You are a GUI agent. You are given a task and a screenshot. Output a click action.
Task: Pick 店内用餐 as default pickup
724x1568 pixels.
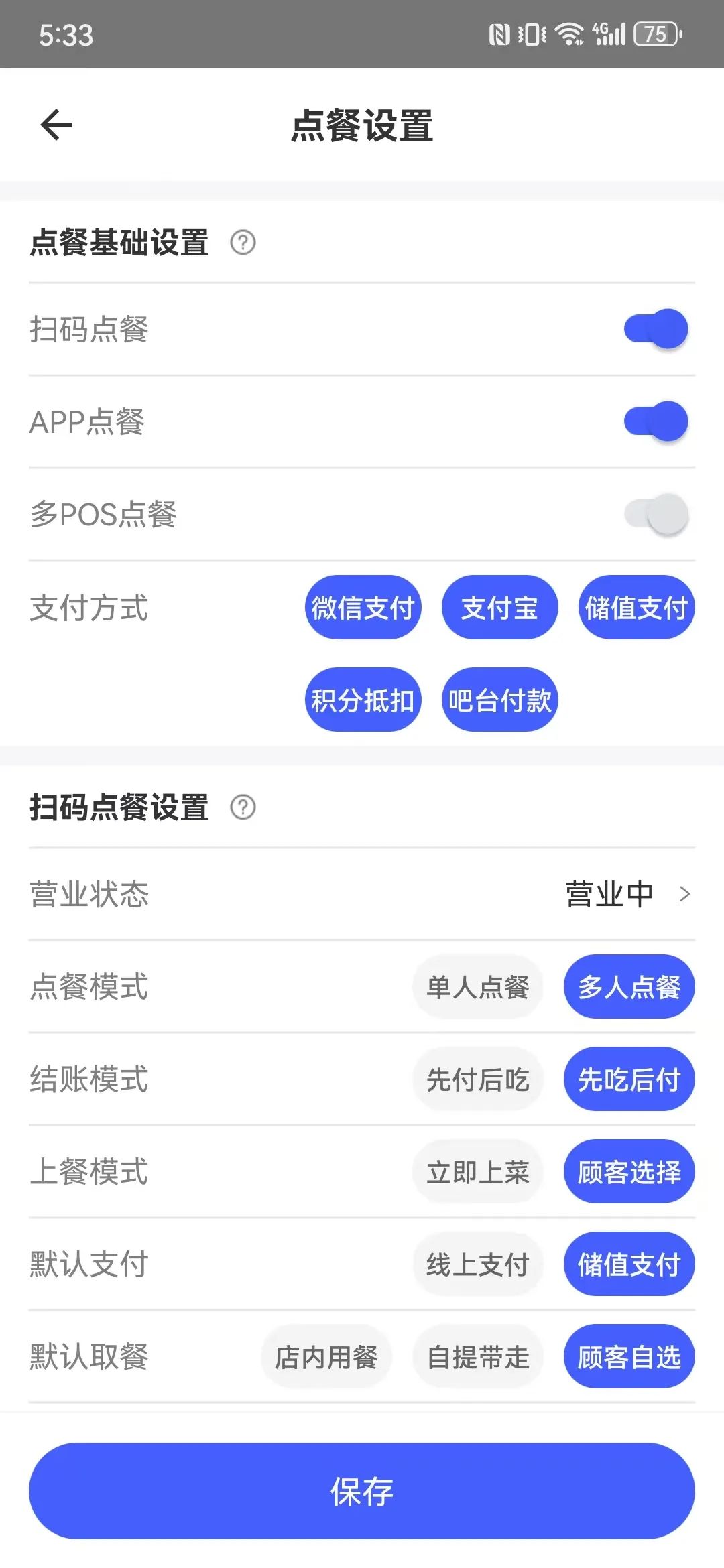[x=326, y=1356]
